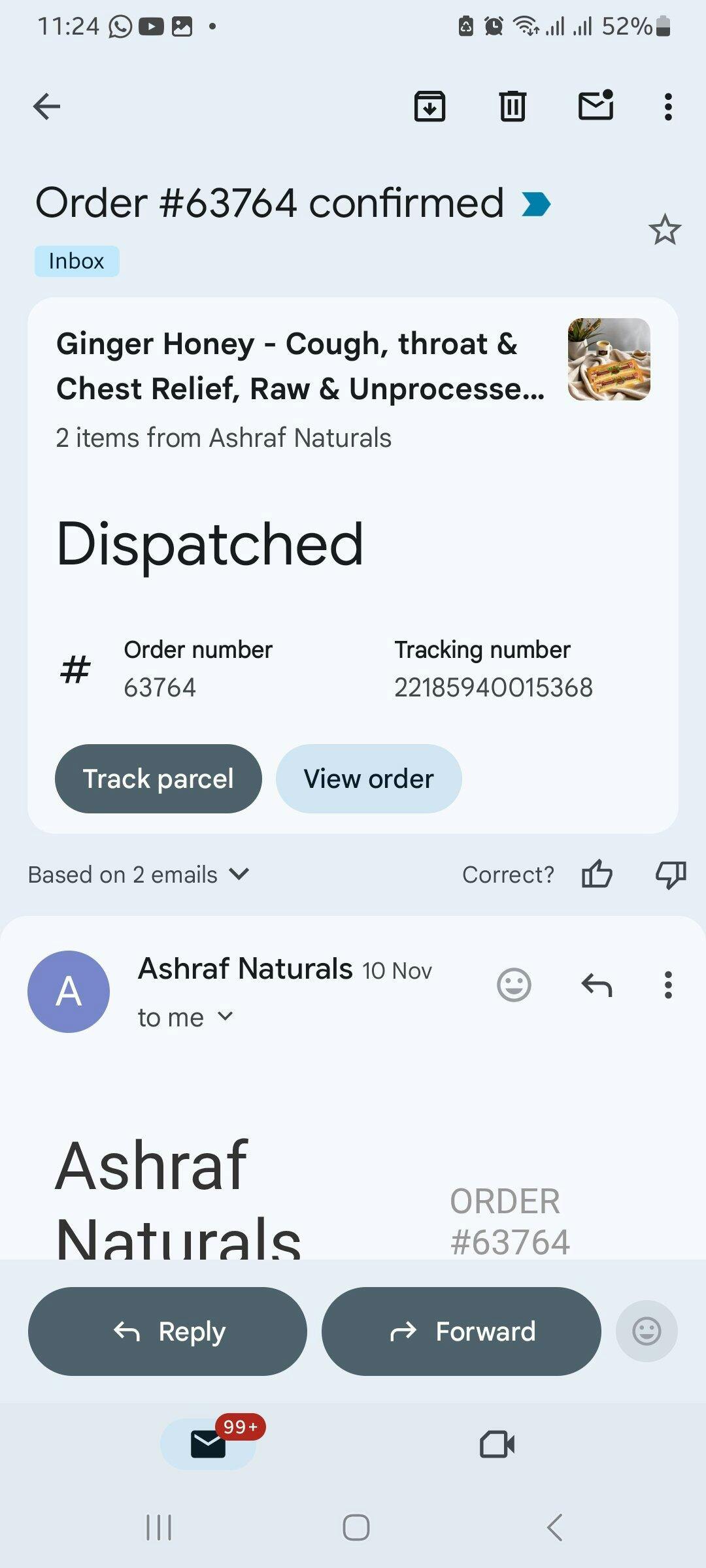Delete this email
The image size is (706, 1568).
pos(513,106)
